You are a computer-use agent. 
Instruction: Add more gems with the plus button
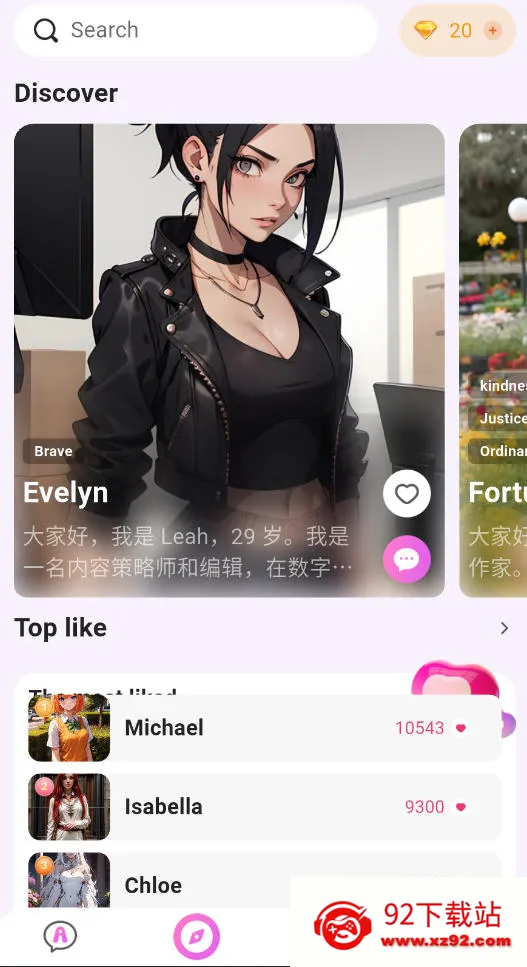492,30
